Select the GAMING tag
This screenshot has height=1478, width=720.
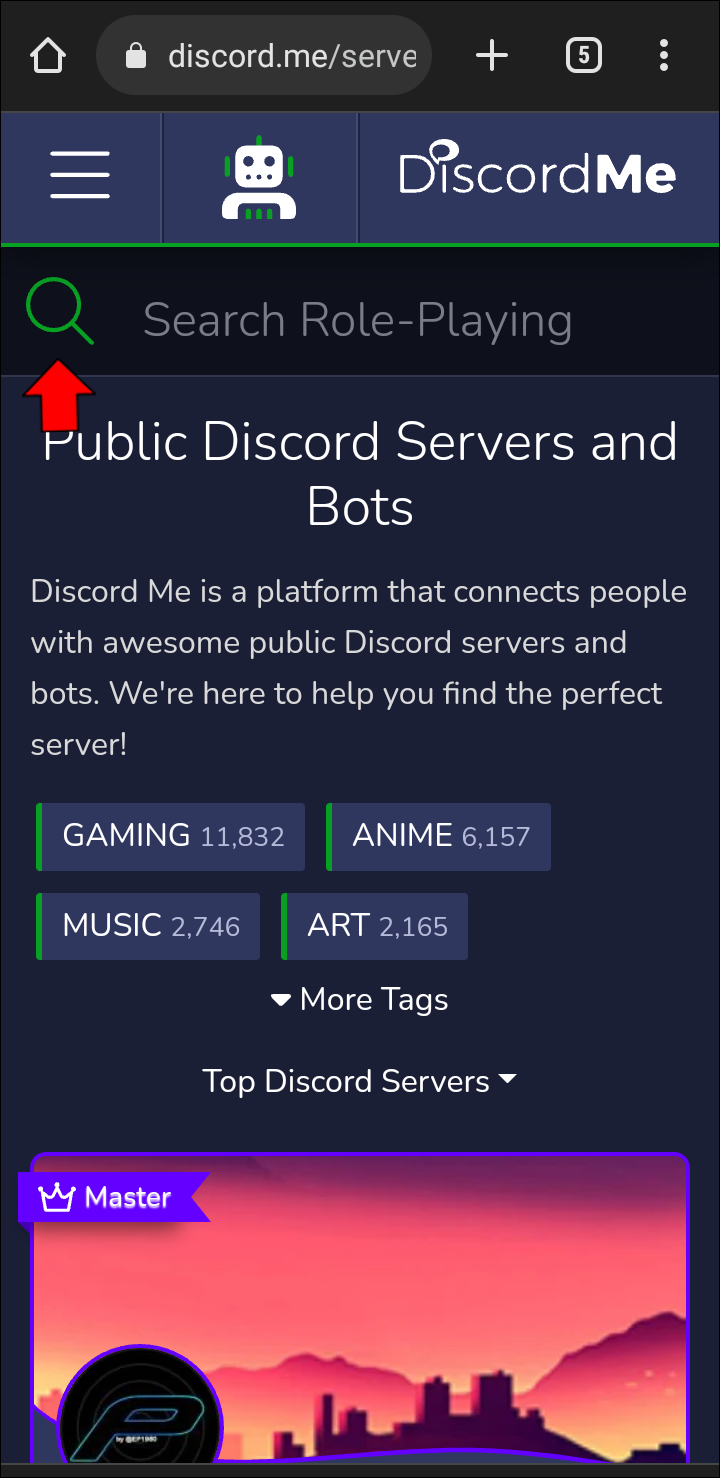(171, 836)
